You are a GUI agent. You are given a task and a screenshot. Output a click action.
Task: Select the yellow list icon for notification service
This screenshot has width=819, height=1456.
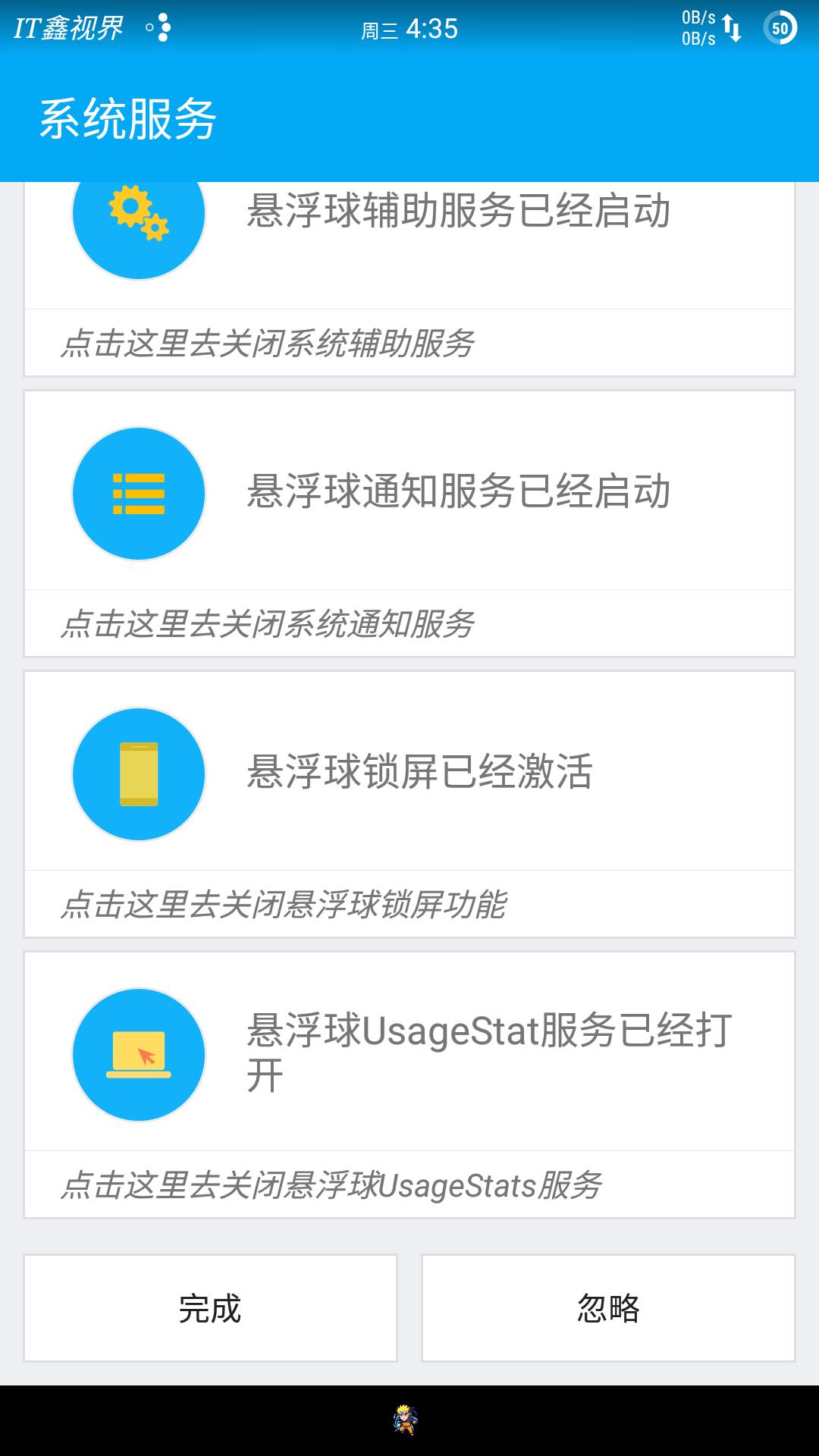(137, 493)
